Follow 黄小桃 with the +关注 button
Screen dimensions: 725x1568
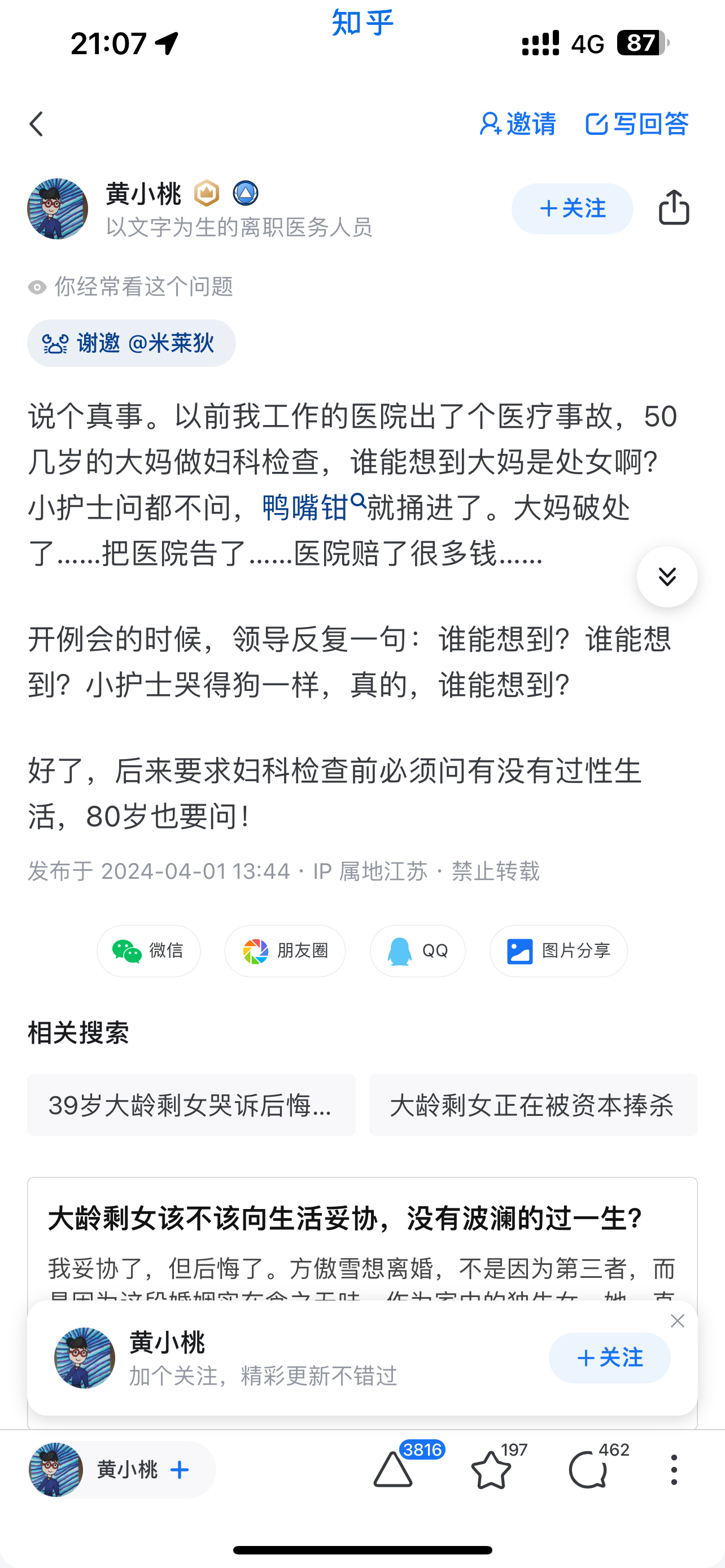point(571,208)
